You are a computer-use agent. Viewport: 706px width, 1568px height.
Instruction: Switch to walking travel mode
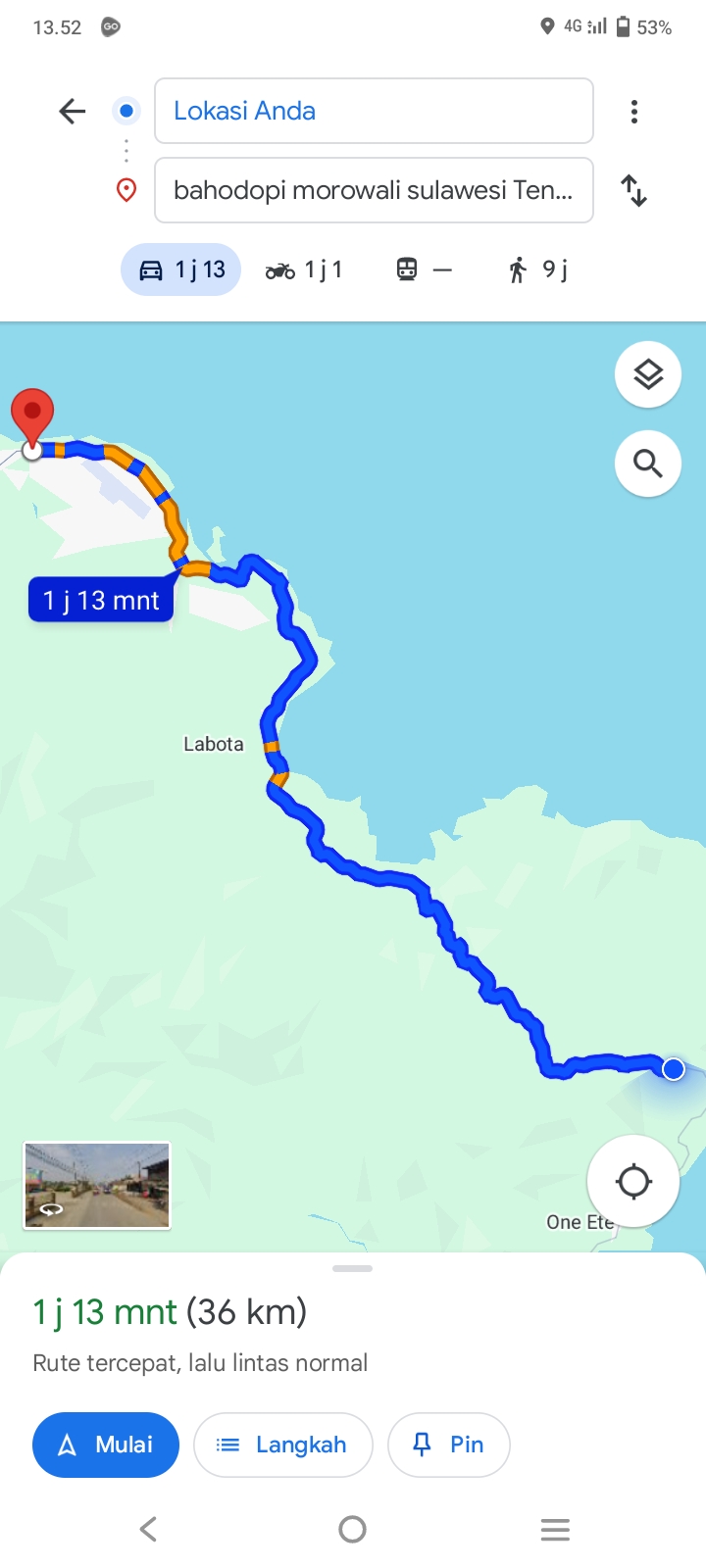pyautogui.click(x=537, y=269)
